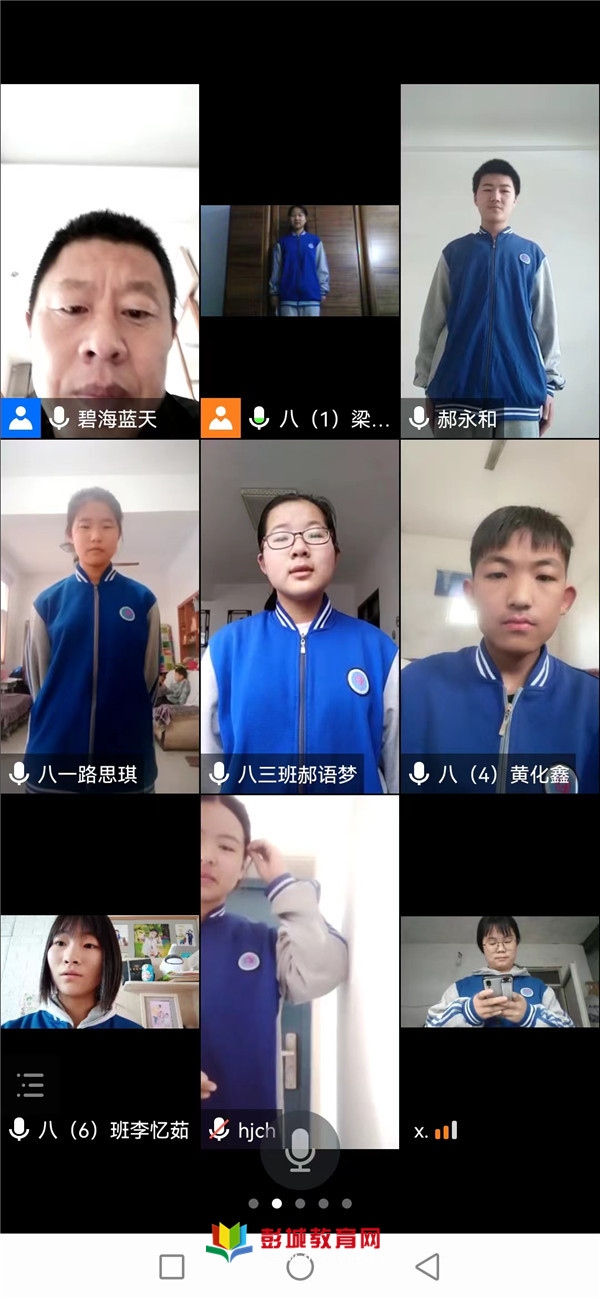Screen dimensions: 600x1300
Task: Open recent apps via the square button
Action: [x=172, y=1267]
